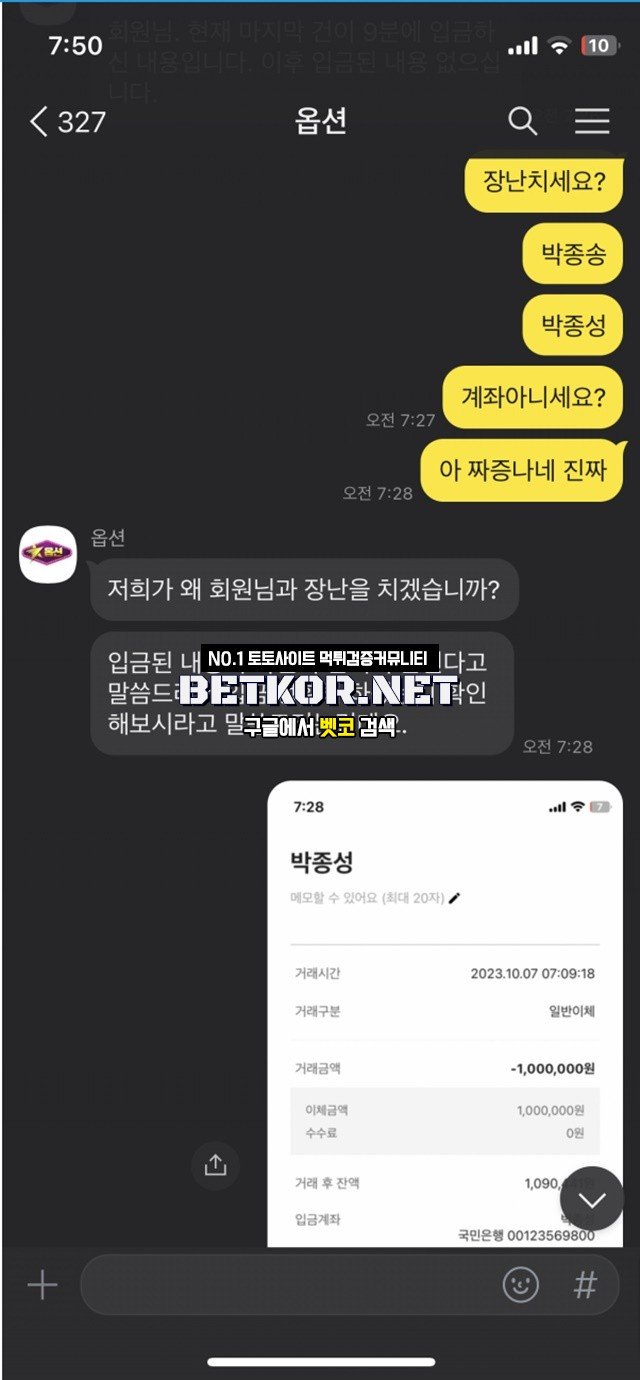Open the 옵션 profile picture
This screenshot has height=1380, width=640.
(x=48, y=554)
